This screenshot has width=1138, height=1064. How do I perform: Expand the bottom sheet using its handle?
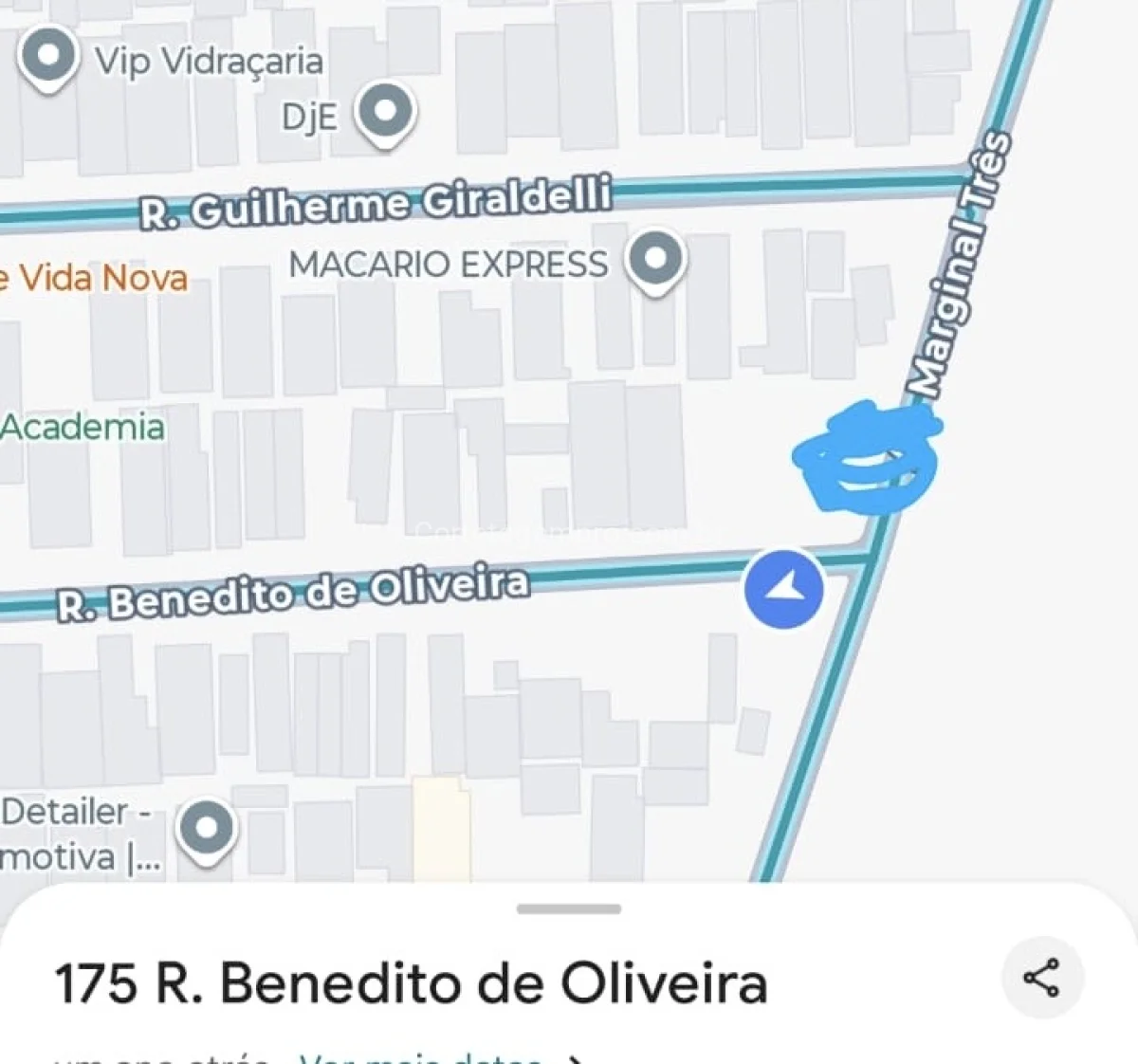tap(569, 908)
